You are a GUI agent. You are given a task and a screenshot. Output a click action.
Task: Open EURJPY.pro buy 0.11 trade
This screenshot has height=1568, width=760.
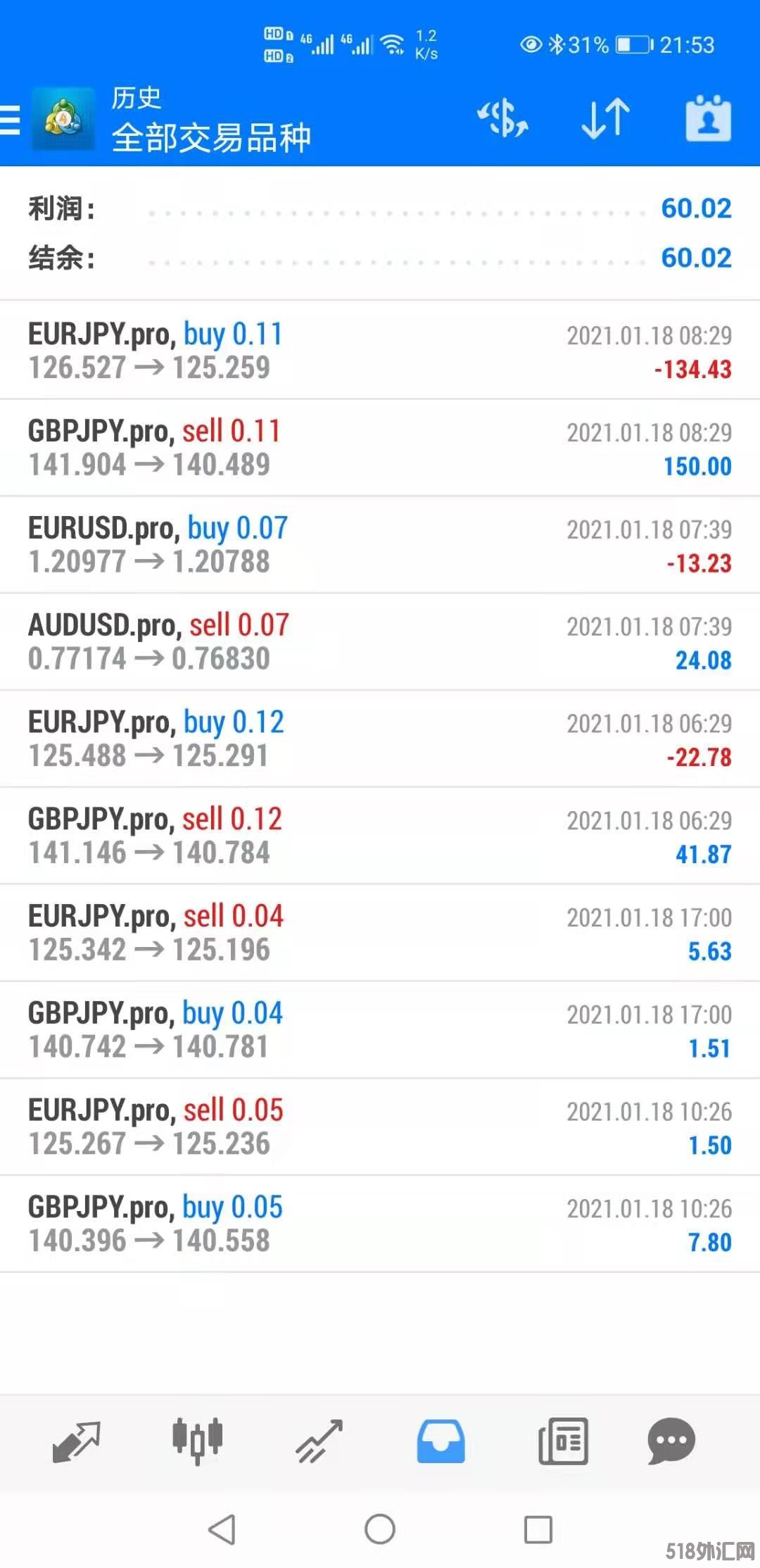click(x=380, y=350)
